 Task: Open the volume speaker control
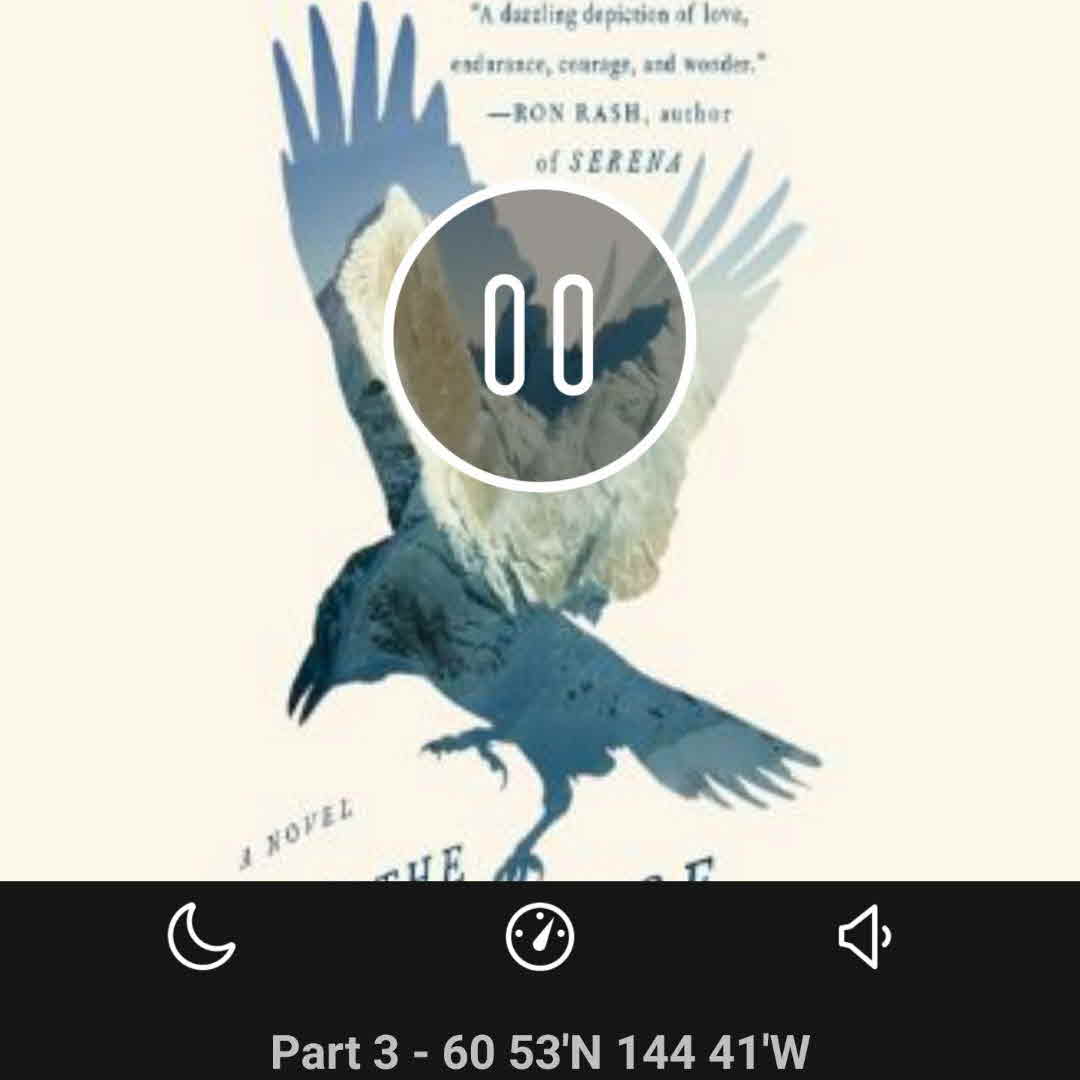coord(864,936)
